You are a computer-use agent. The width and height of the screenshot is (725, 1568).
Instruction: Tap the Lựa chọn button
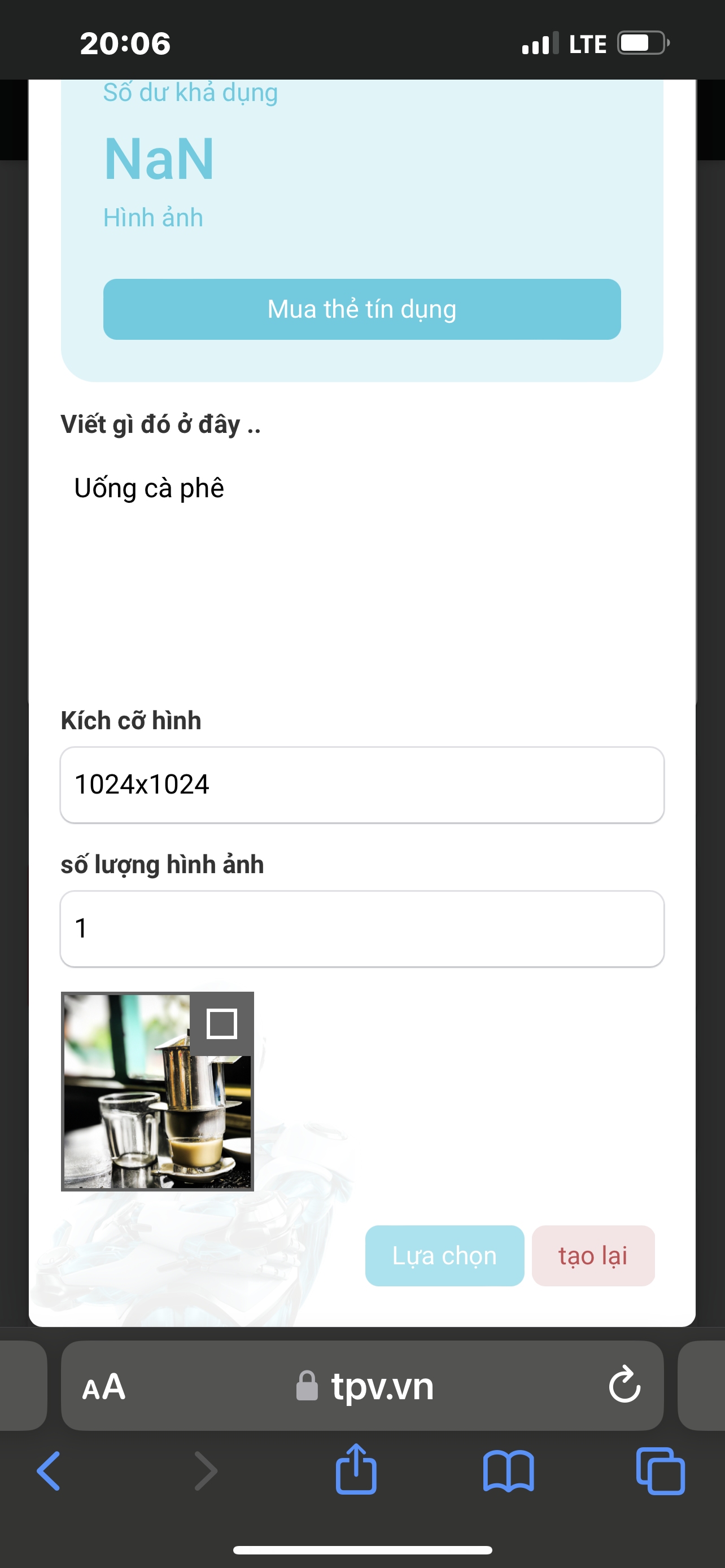444,1256
